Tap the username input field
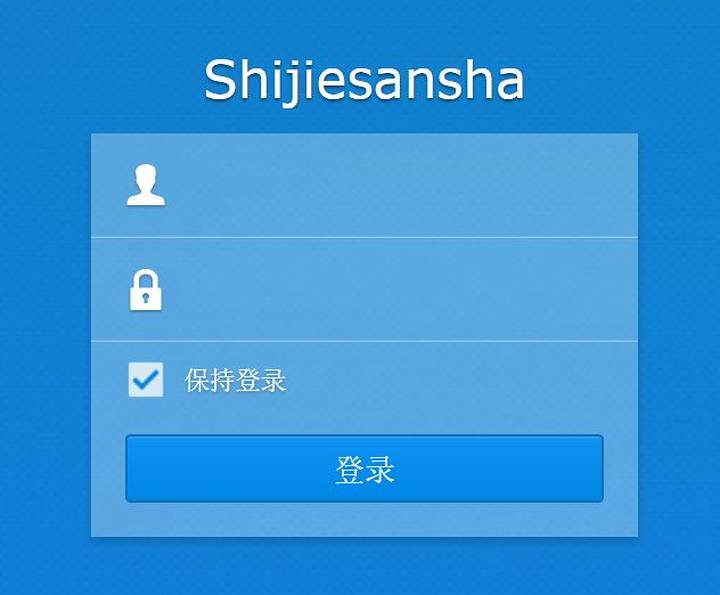Screen dimensions: 720x595 coord(390,186)
